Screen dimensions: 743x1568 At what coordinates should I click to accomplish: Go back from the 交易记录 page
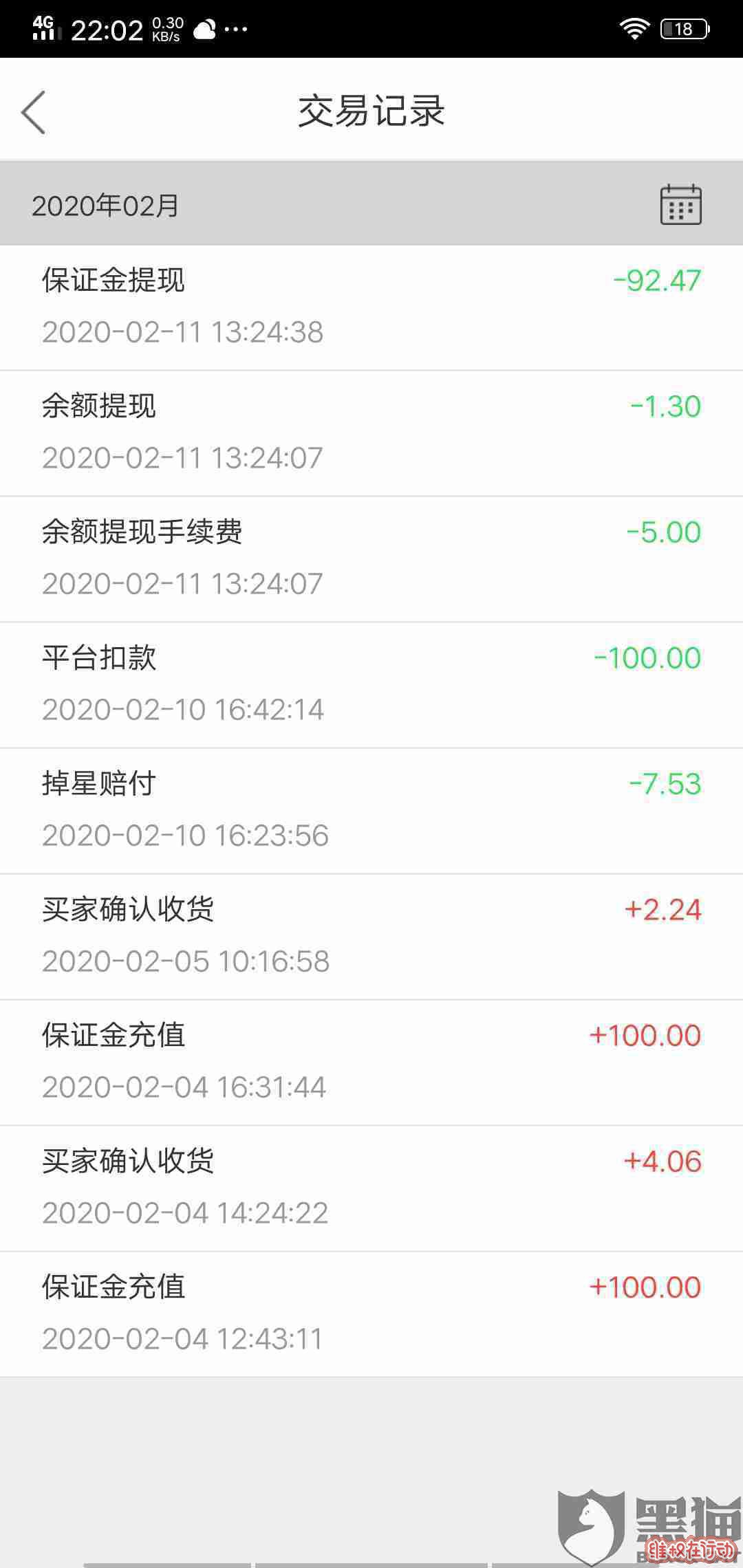click(x=34, y=112)
